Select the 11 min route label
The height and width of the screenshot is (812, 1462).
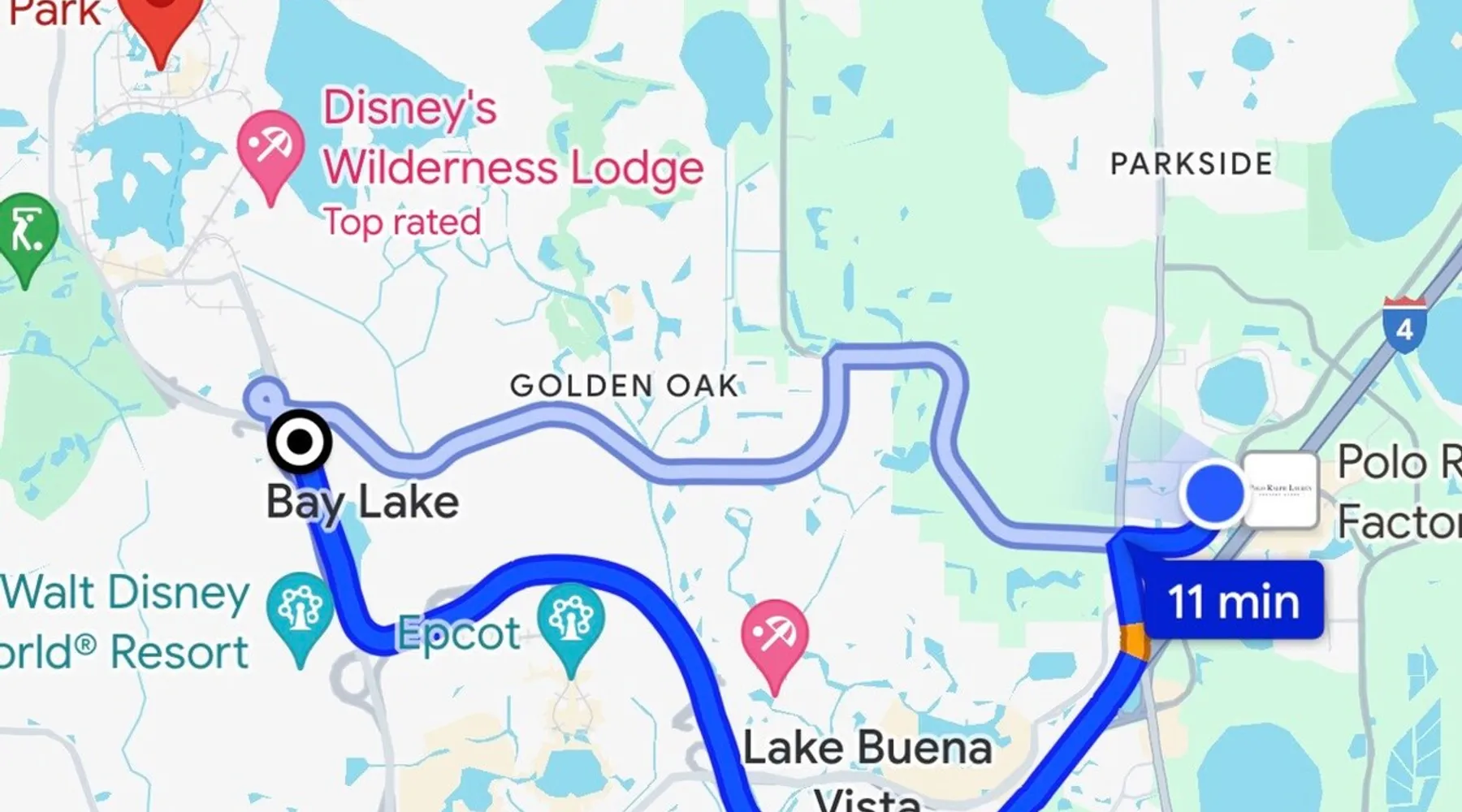(x=1232, y=602)
